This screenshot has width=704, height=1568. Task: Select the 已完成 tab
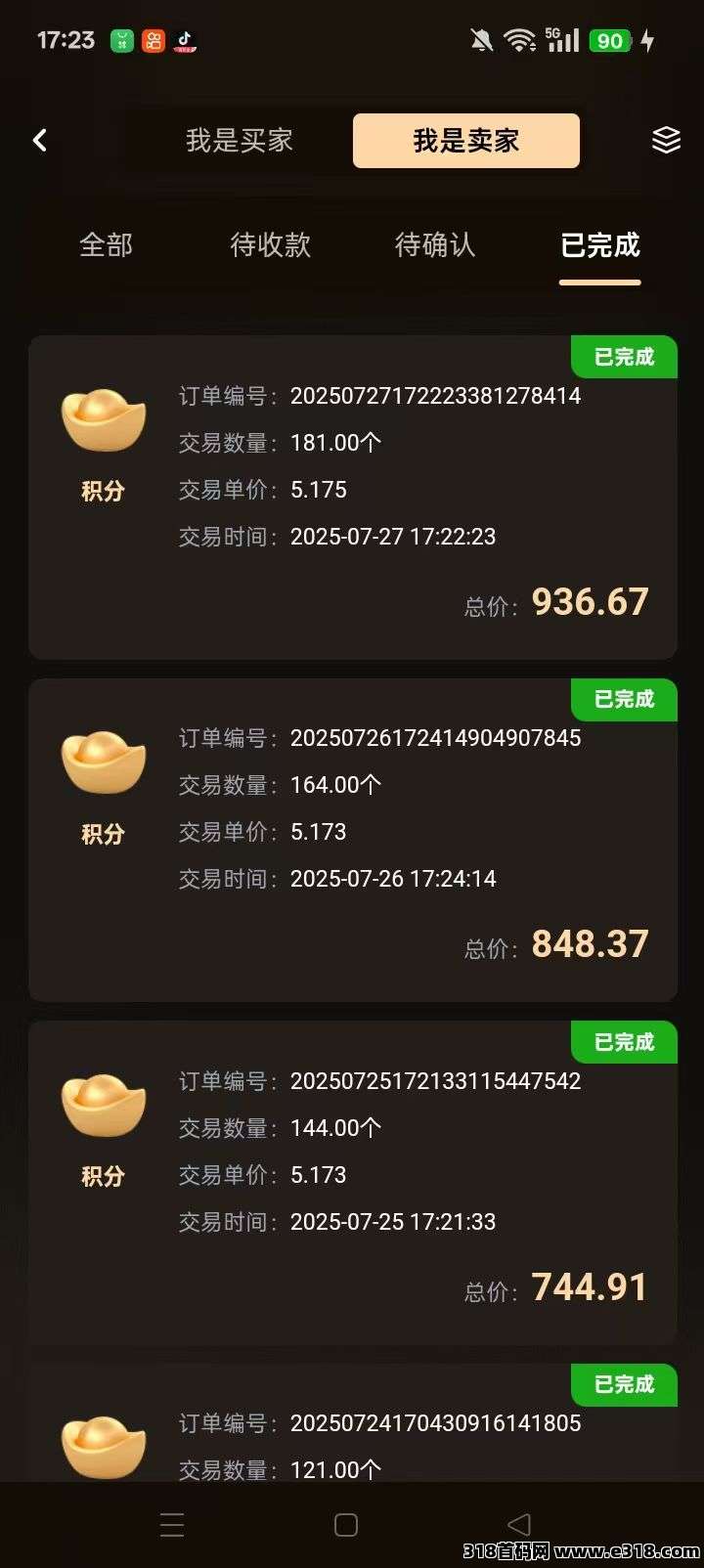(x=599, y=244)
